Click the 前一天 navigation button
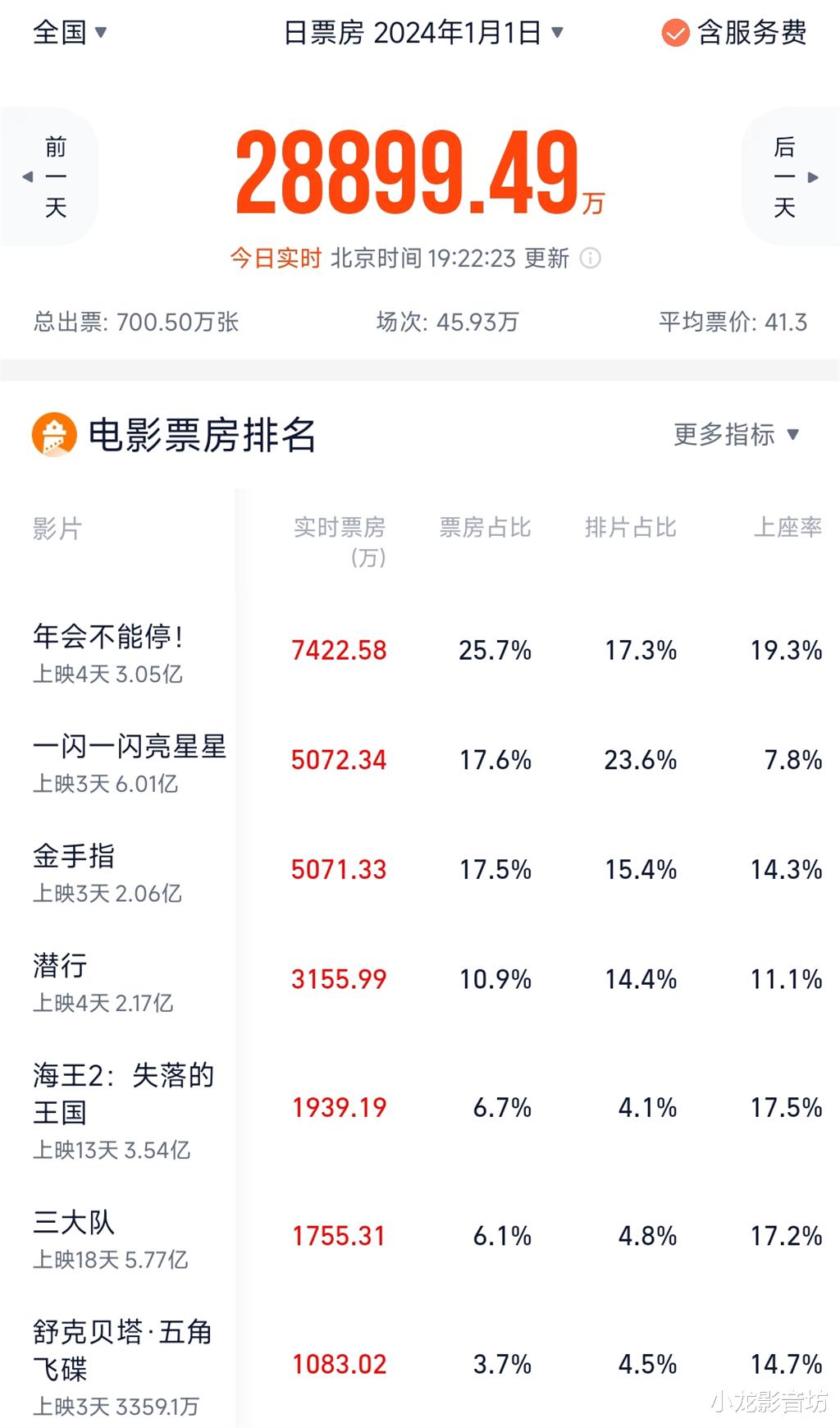840x1428 pixels. tap(53, 176)
